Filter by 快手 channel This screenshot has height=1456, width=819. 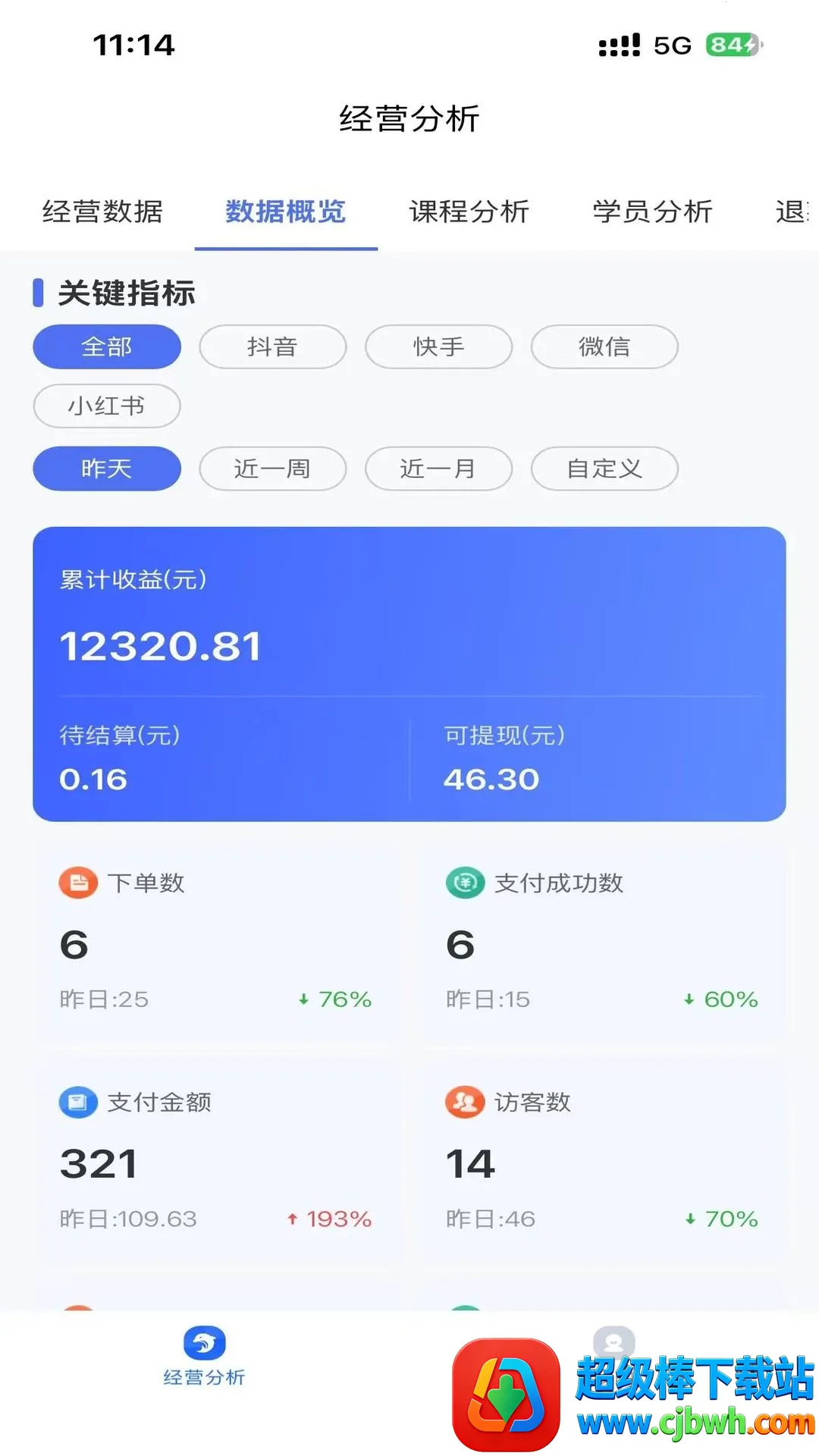[x=438, y=347]
